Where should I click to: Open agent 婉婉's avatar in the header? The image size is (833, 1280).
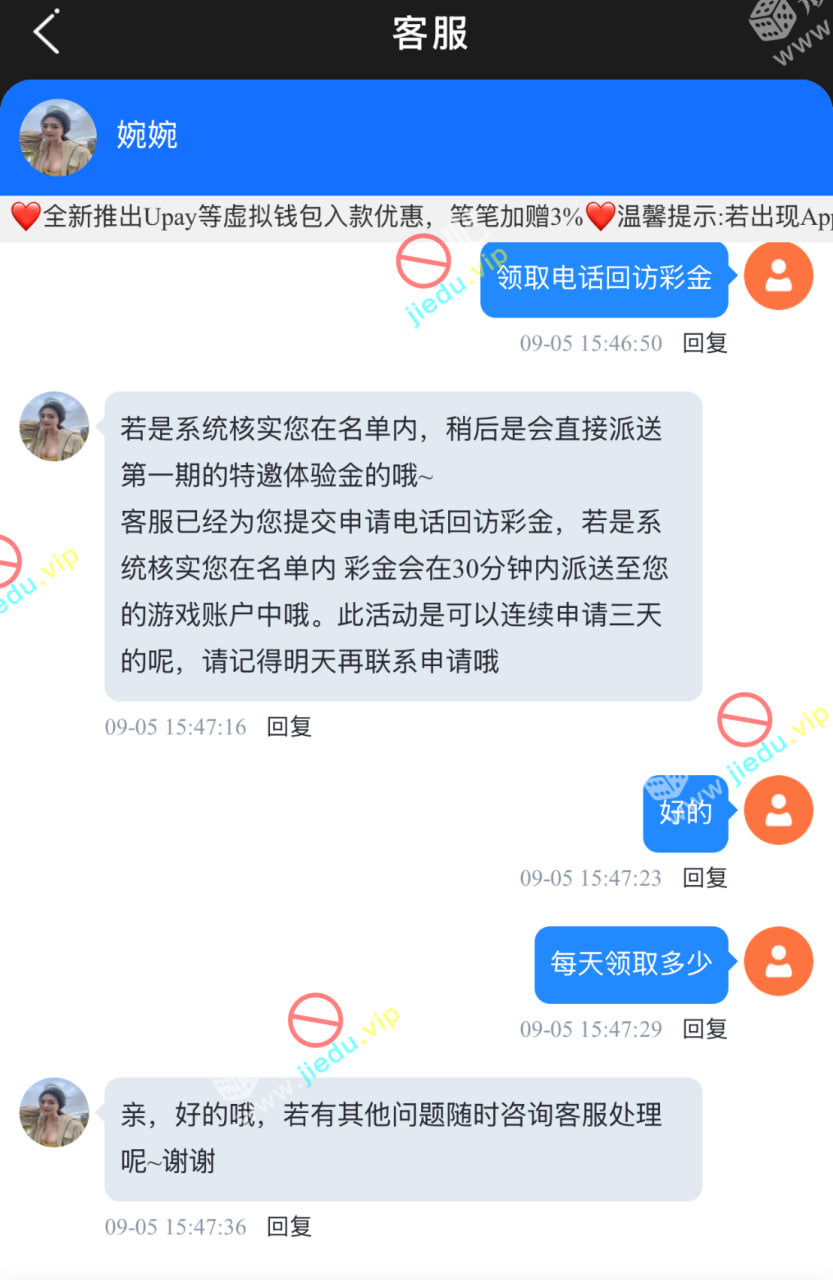point(58,137)
